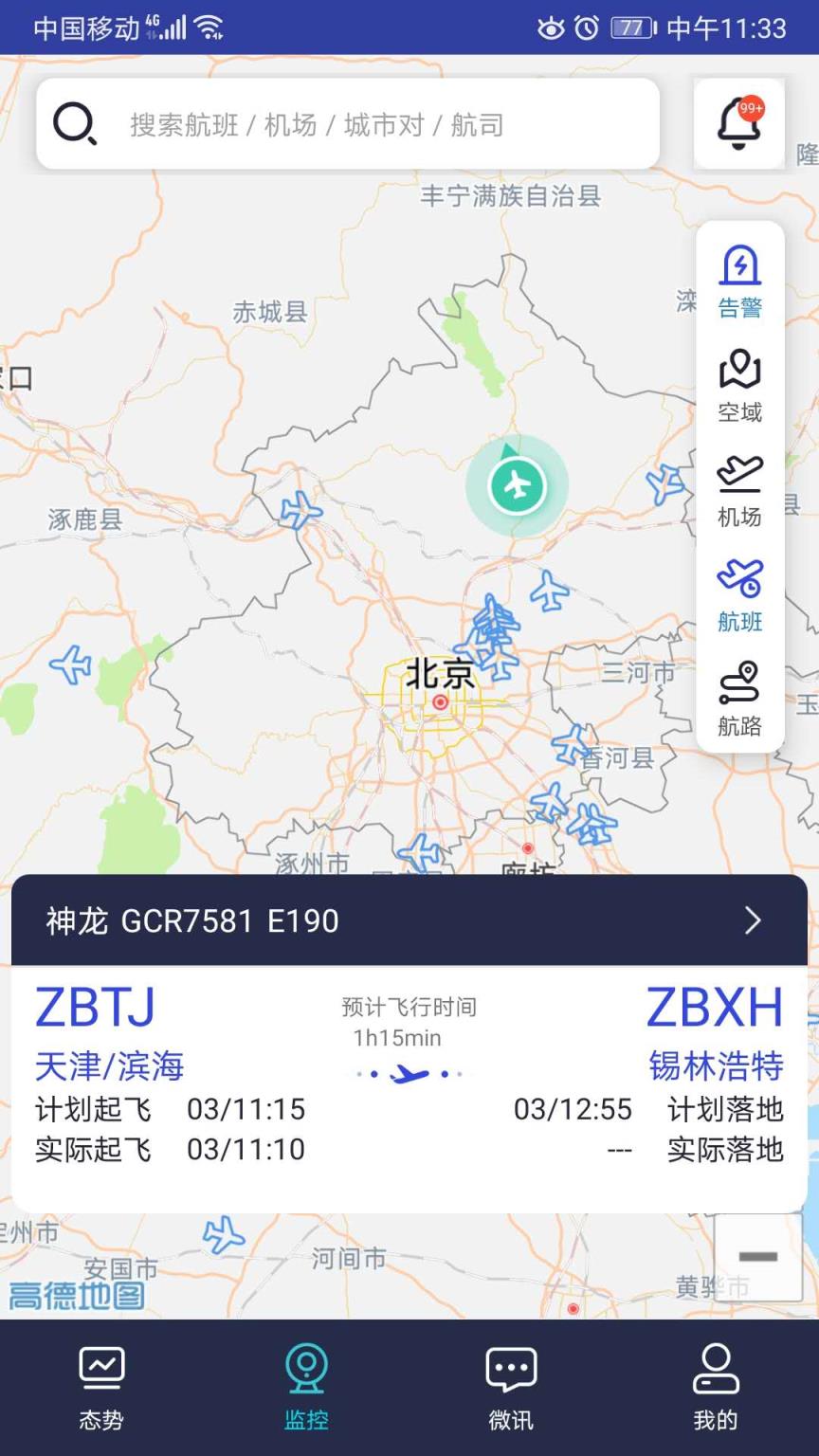Viewport: 819px width, 1456px height.
Task: Collapse the map with zoom-out control
Action: (755, 1255)
